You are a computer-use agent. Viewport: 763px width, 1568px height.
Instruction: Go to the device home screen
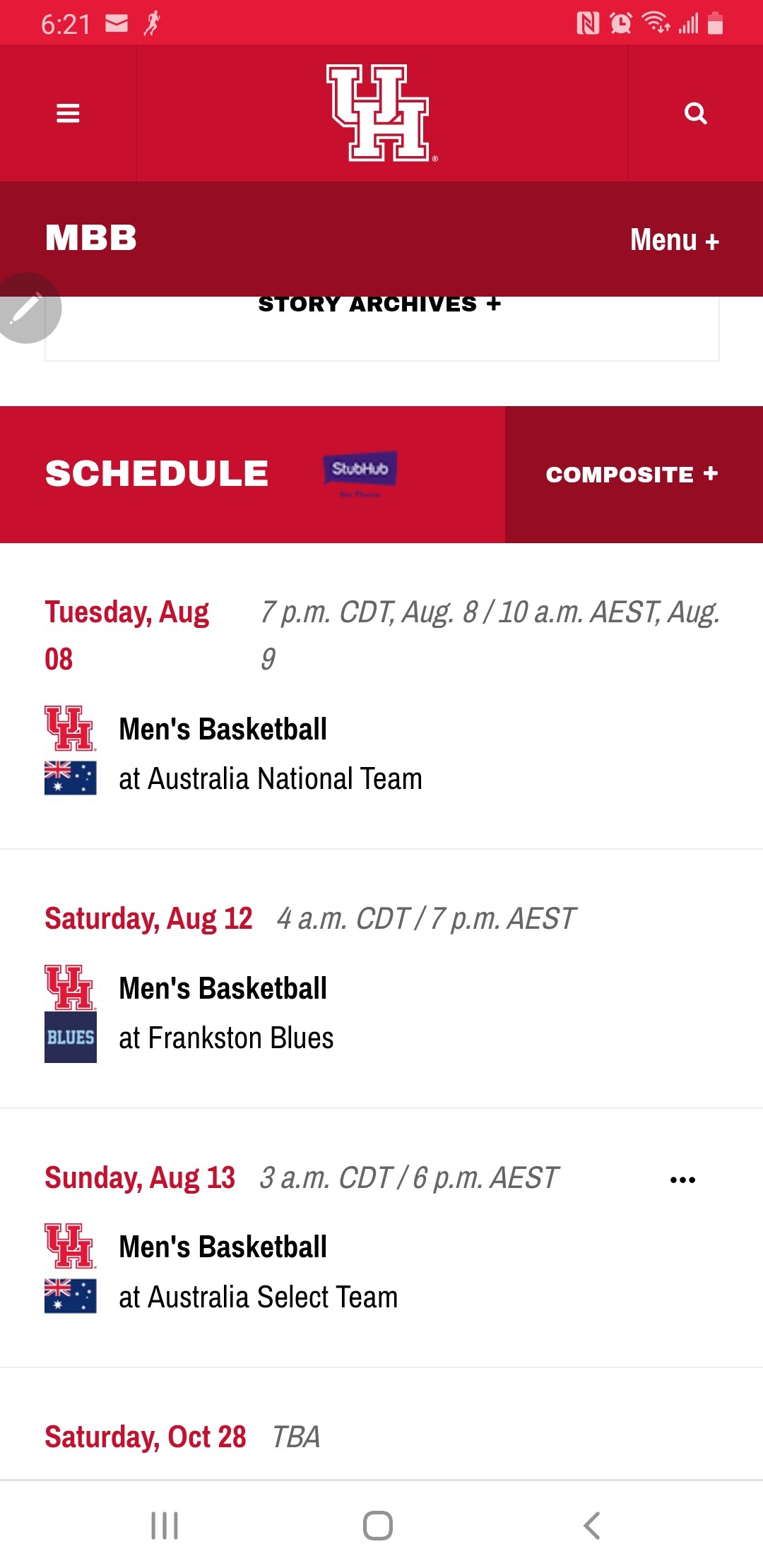[378, 1526]
